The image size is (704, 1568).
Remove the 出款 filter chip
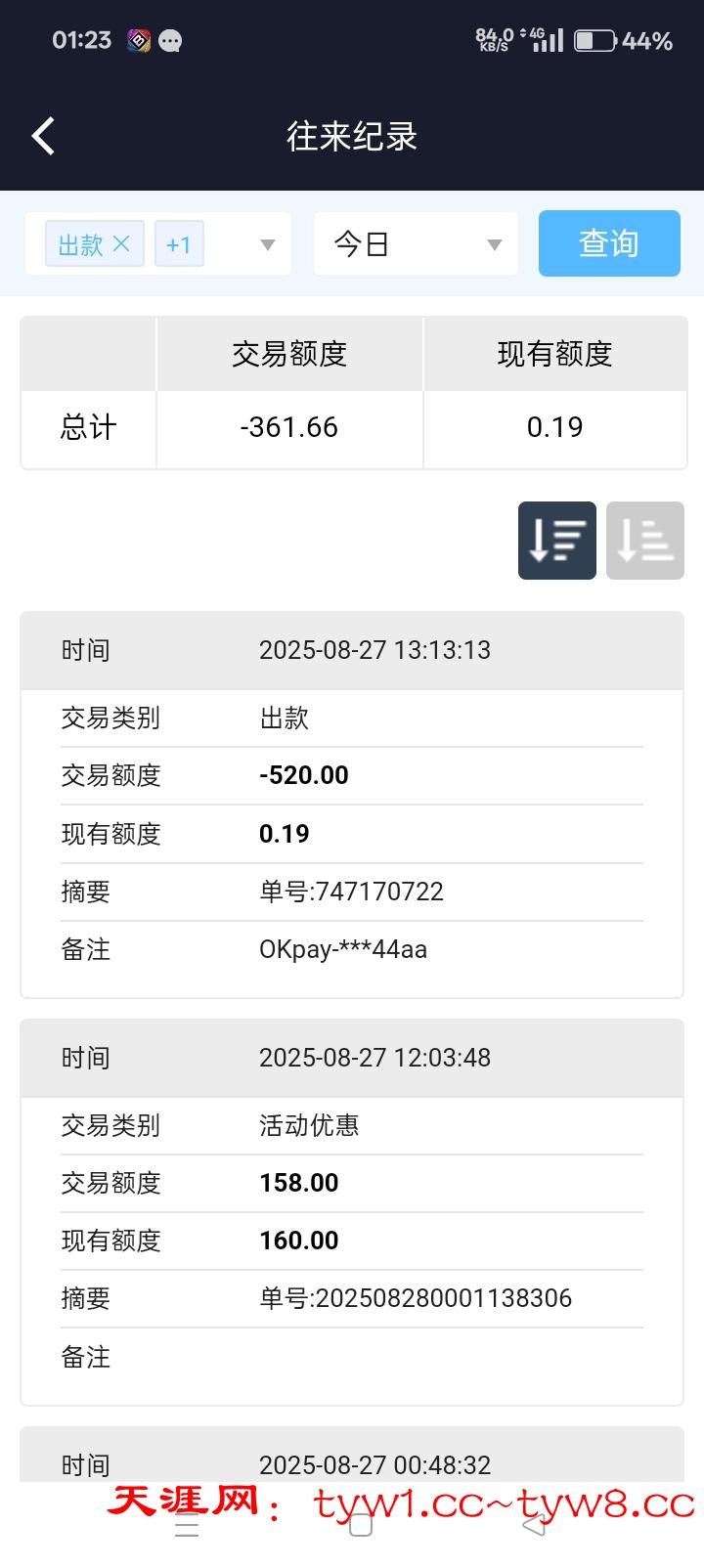[121, 243]
